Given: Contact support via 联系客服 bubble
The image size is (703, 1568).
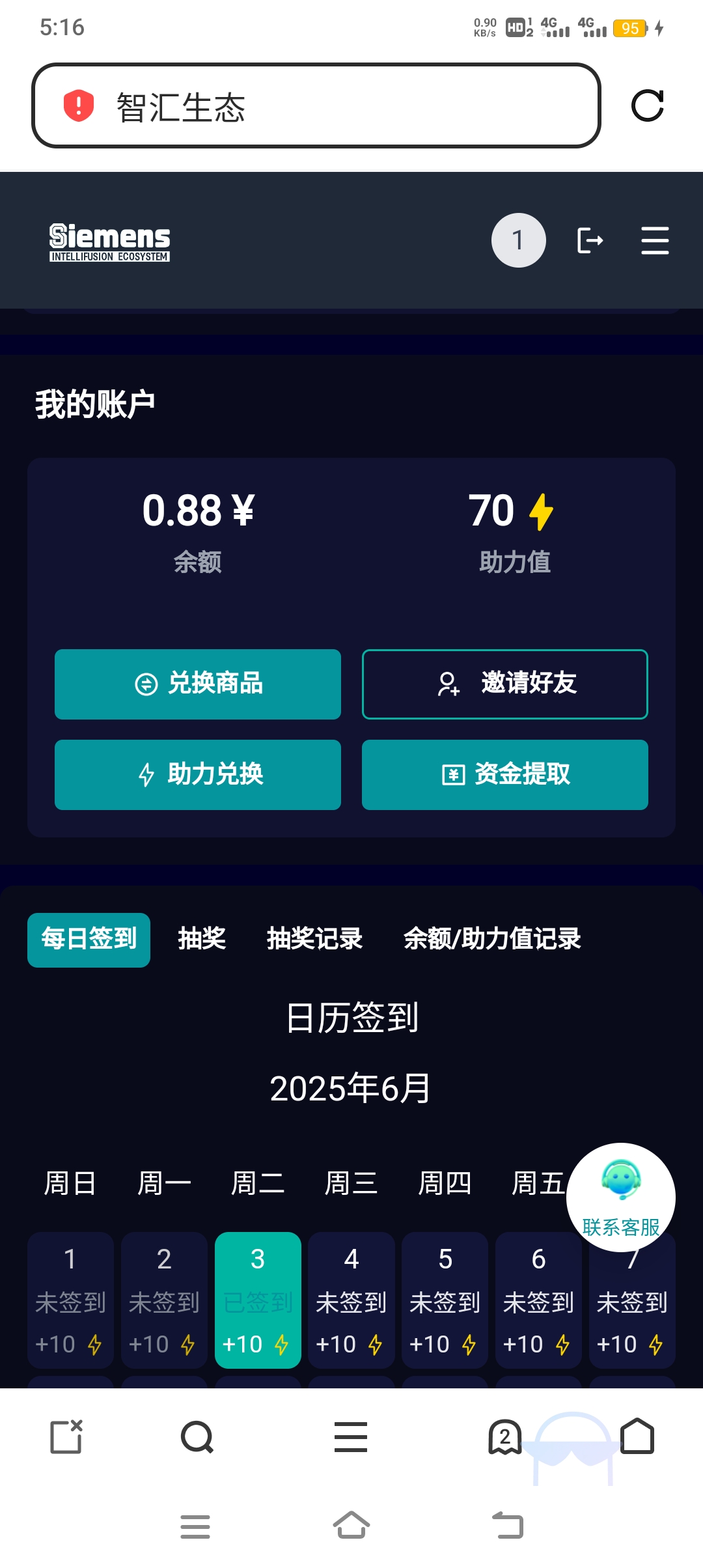Looking at the screenshot, I should pyautogui.click(x=621, y=1197).
